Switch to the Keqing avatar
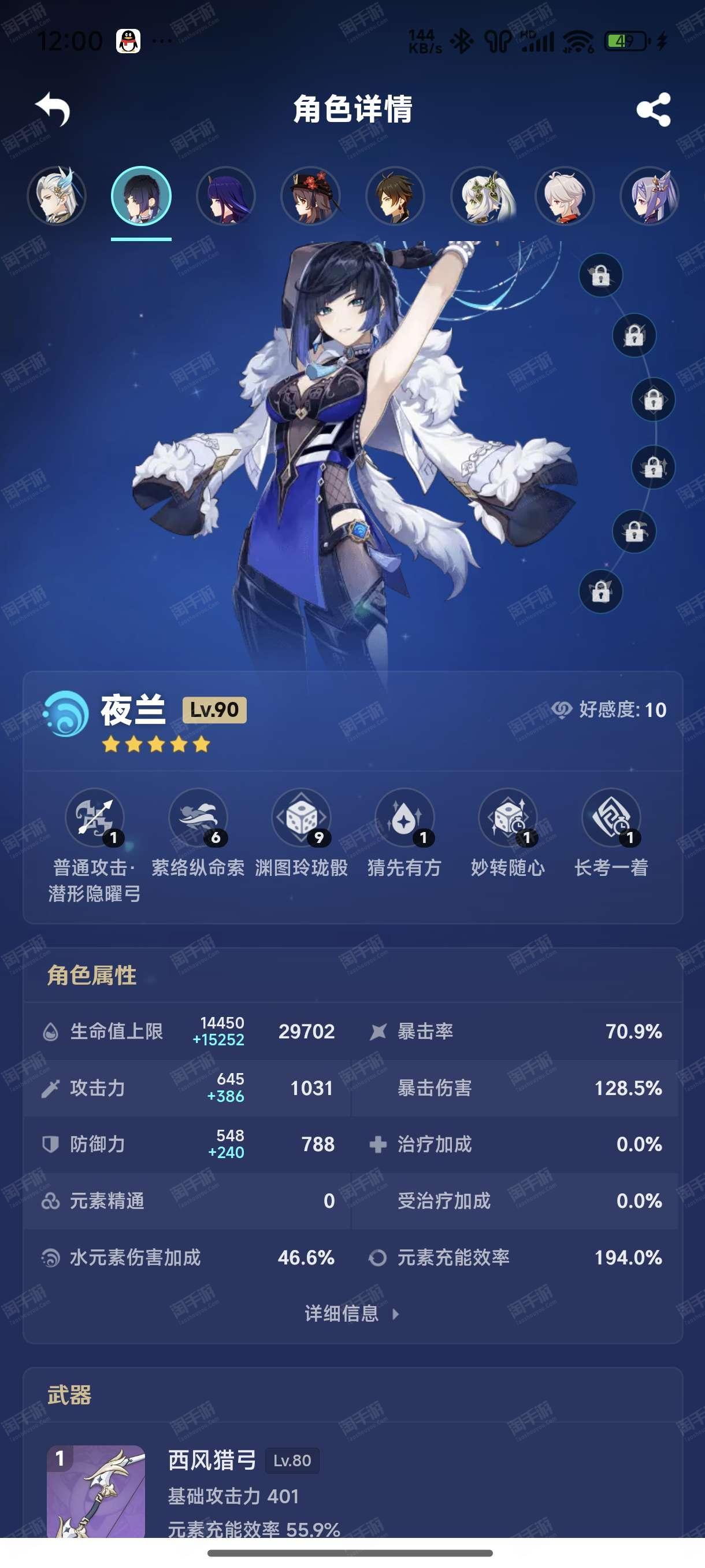 point(650,196)
